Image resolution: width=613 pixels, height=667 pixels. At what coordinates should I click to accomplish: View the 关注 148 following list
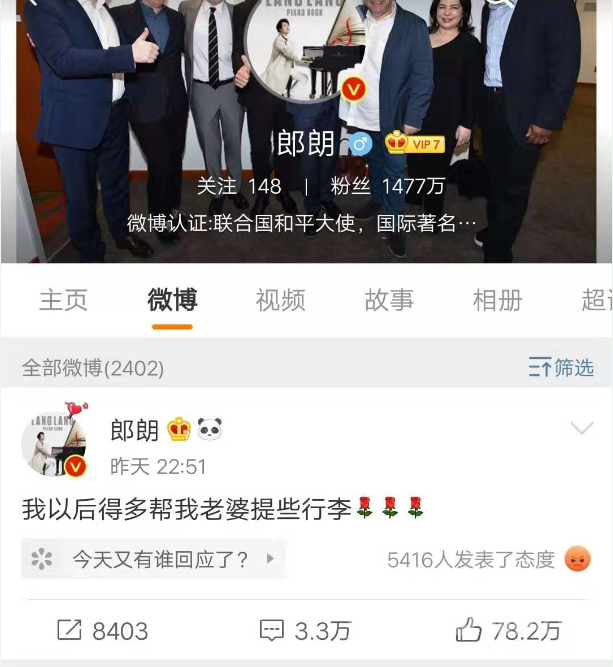239,187
